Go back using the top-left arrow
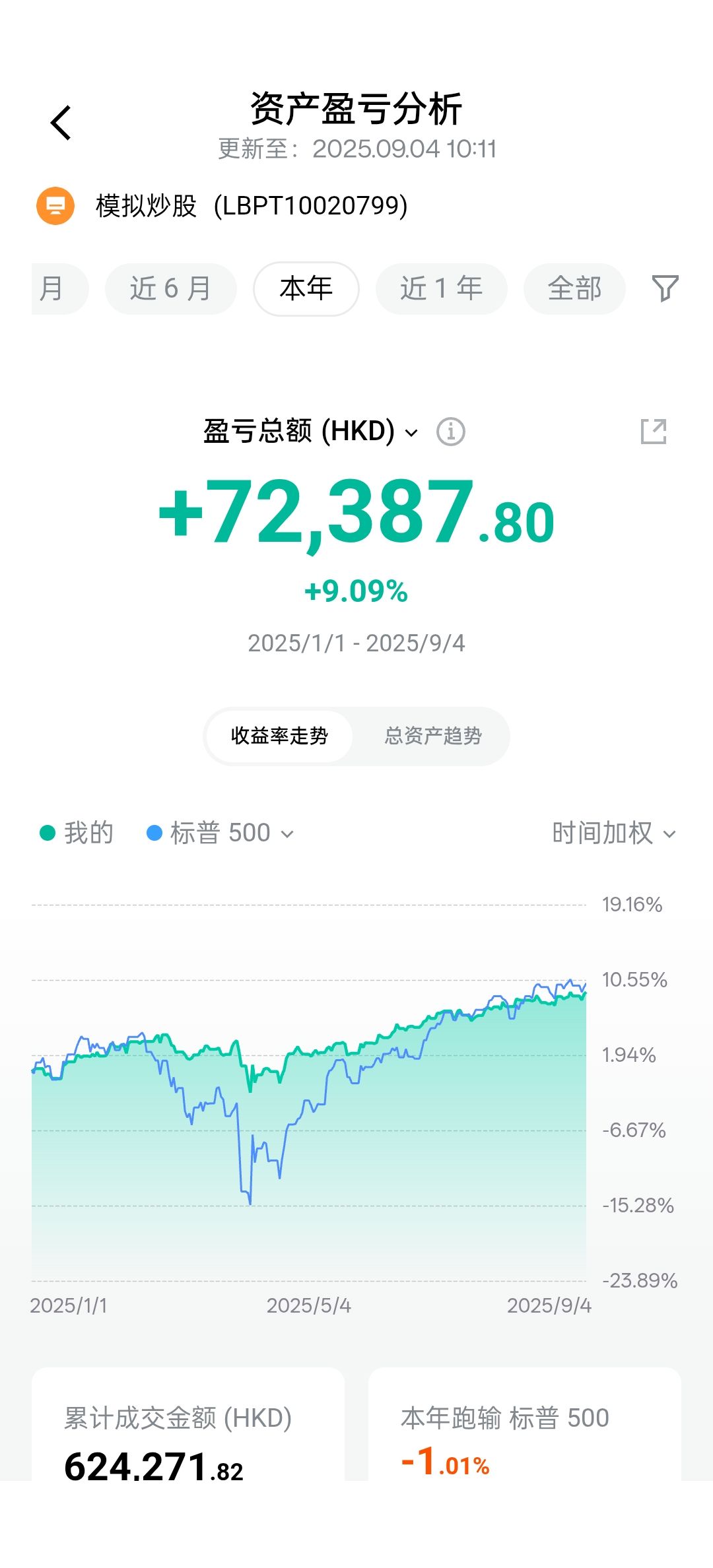 61,123
